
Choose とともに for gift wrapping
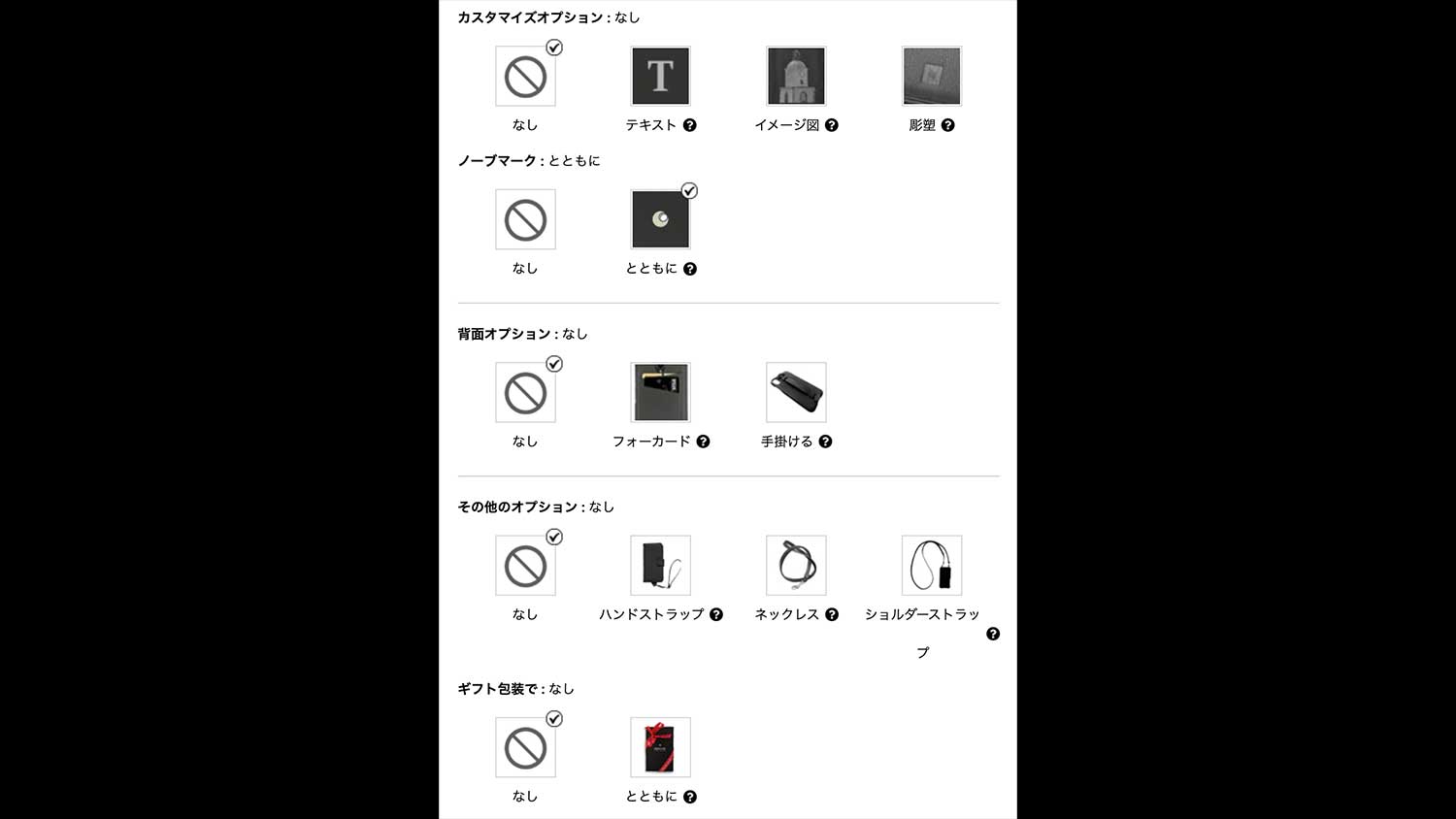tap(660, 748)
